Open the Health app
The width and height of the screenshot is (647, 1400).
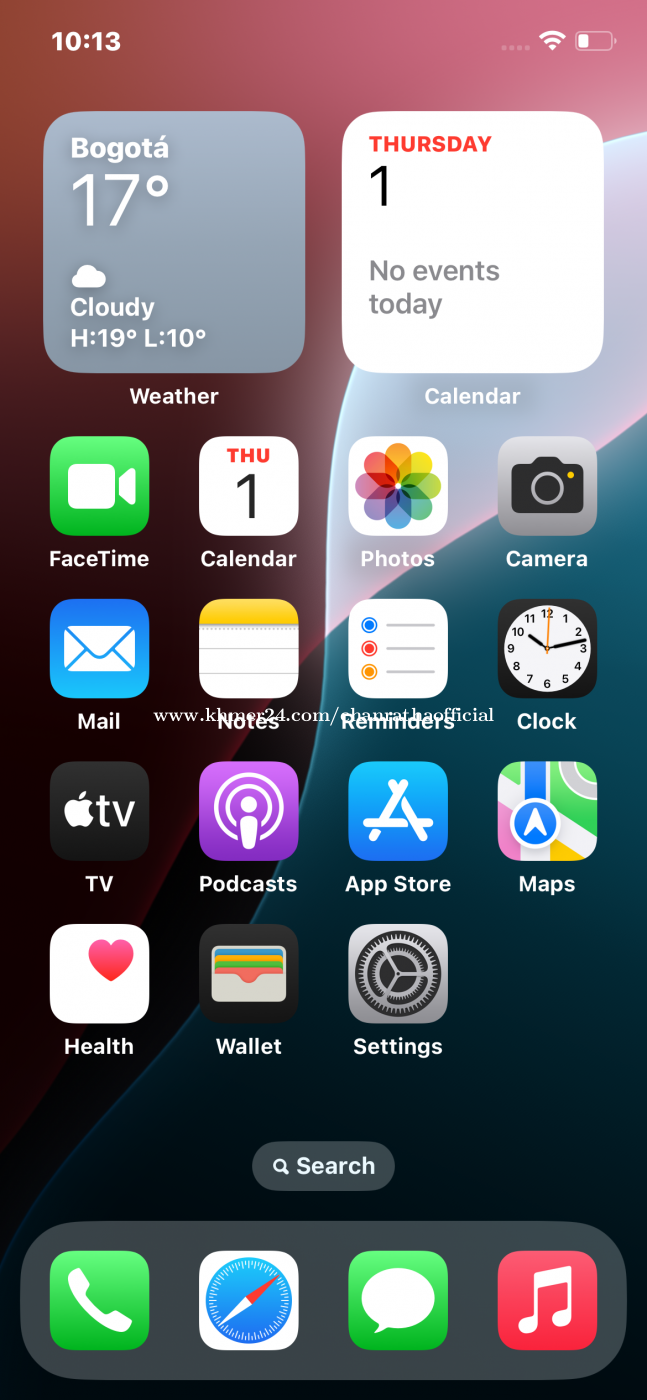(x=99, y=974)
